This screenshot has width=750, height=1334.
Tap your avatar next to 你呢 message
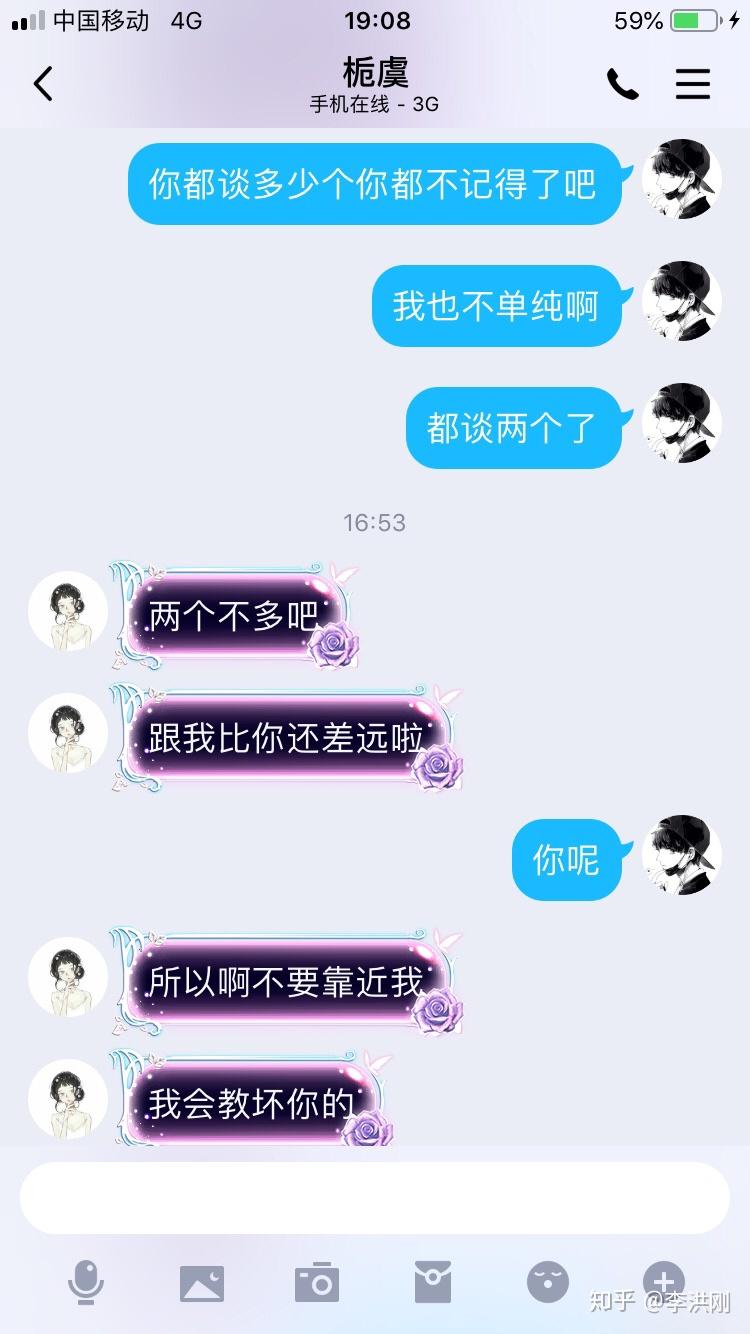tap(681, 857)
